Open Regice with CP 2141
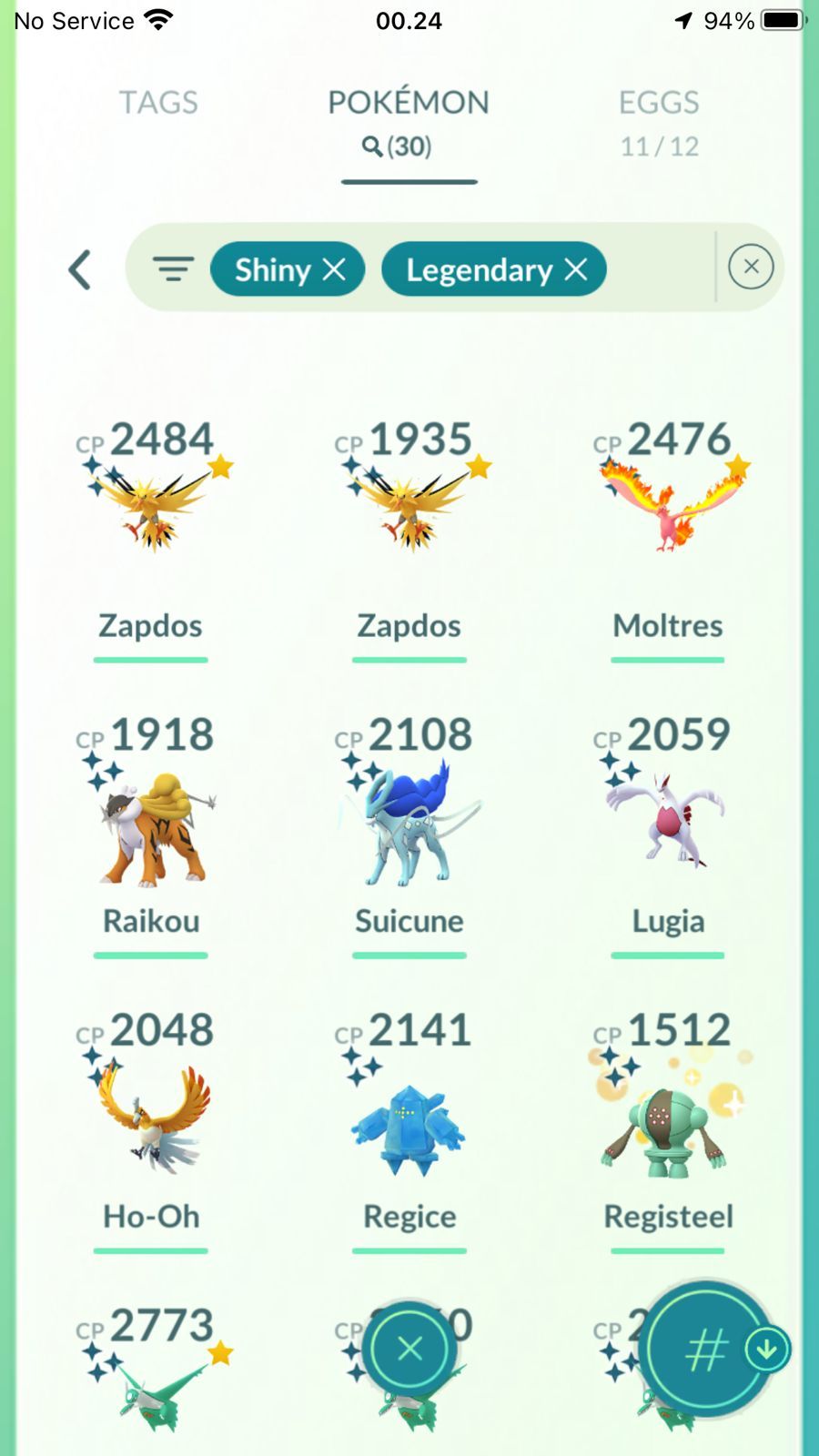This screenshot has width=819, height=1456. click(x=409, y=1124)
